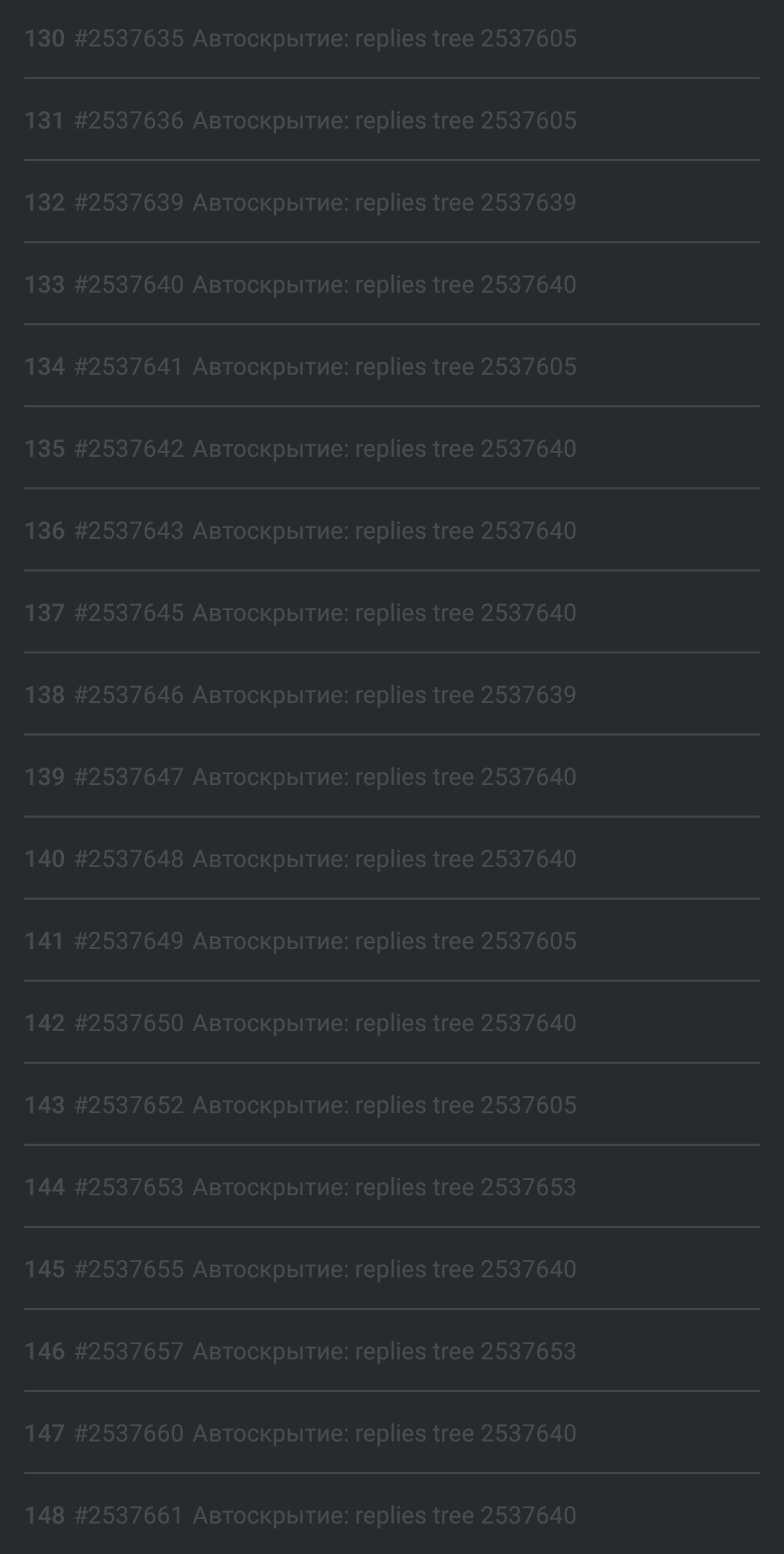Open hidden post 144 #2537653
Viewport: 784px width, 1554px height.
point(392,1187)
